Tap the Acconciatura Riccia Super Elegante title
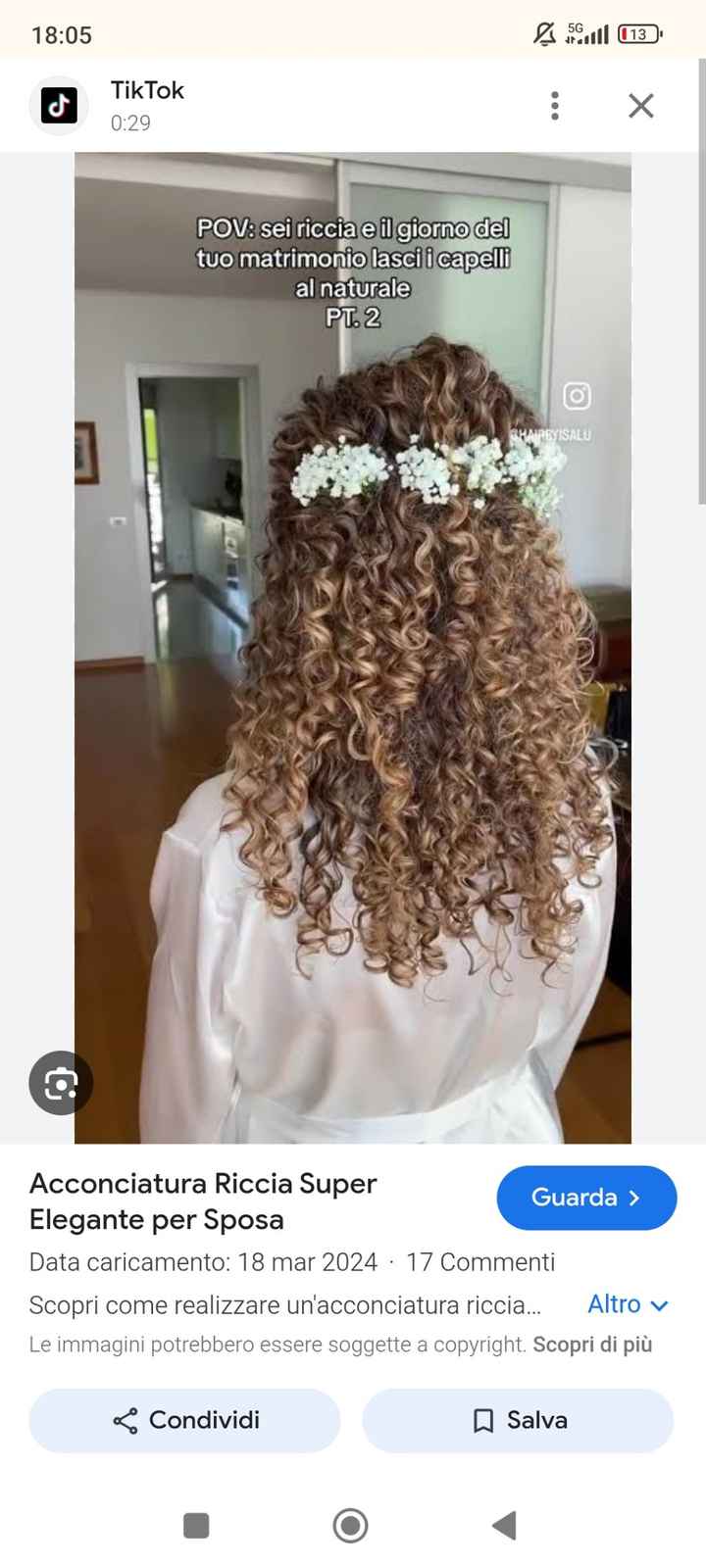706x1568 pixels. click(x=203, y=1201)
